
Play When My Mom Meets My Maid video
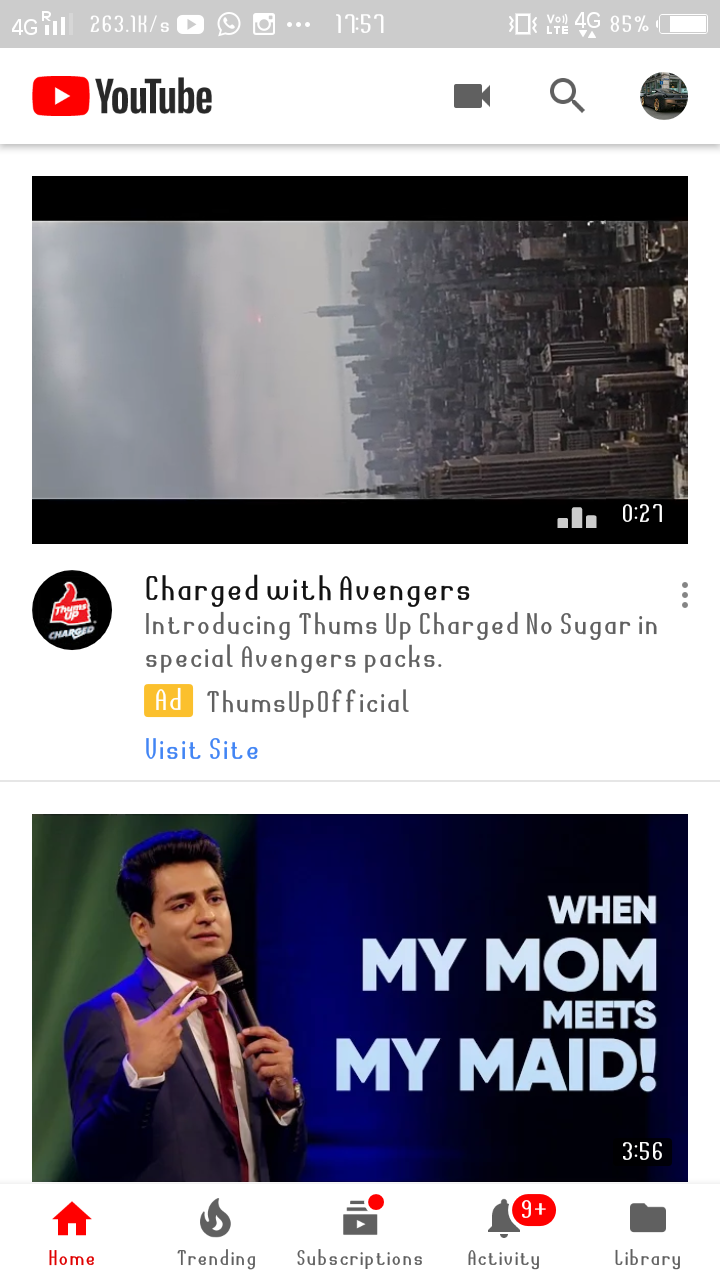pyautogui.click(x=360, y=998)
